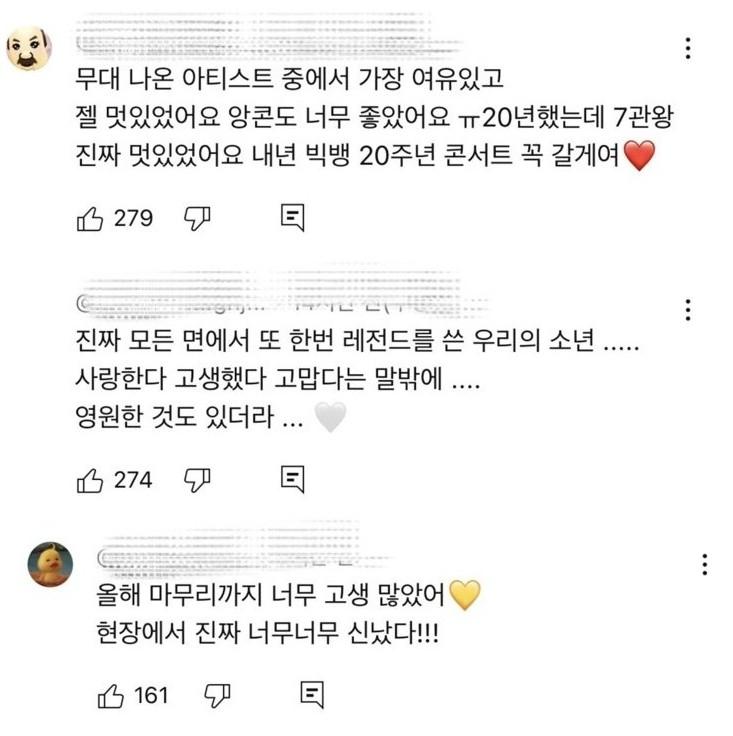Like the comment with 161 likes

pos(111,695)
